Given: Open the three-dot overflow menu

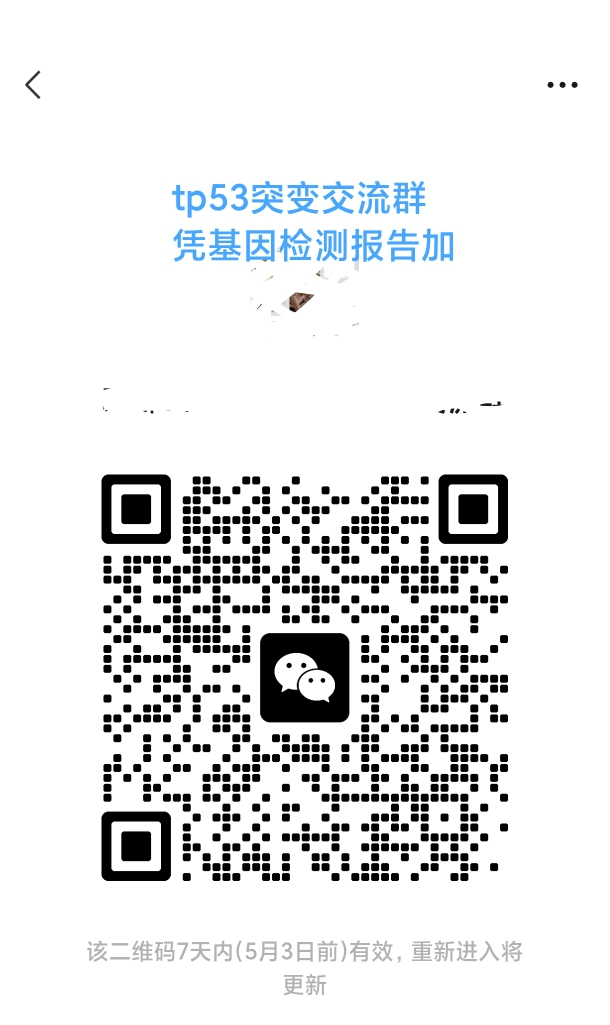Looking at the screenshot, I should 562,85.
